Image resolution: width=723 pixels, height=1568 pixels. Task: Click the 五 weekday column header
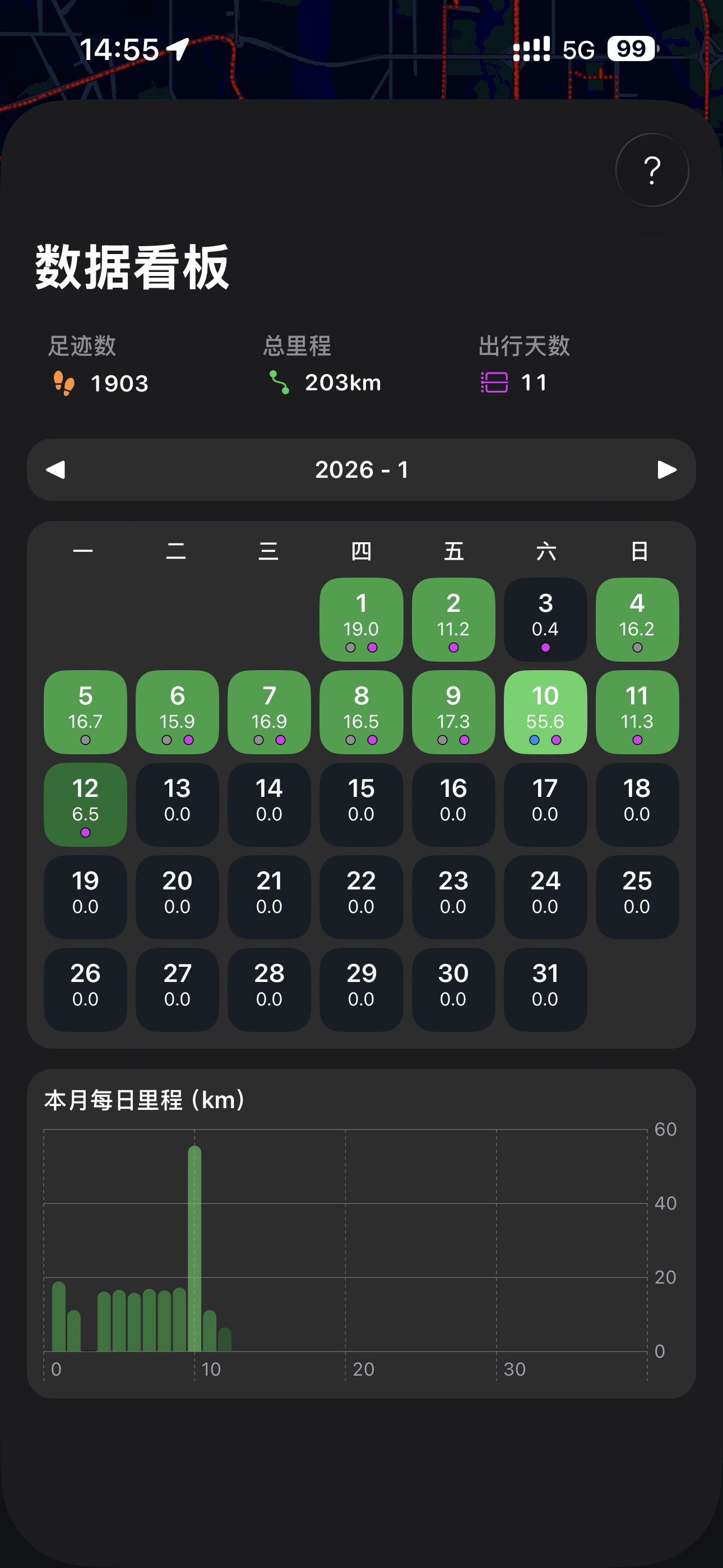pos(453,551)
